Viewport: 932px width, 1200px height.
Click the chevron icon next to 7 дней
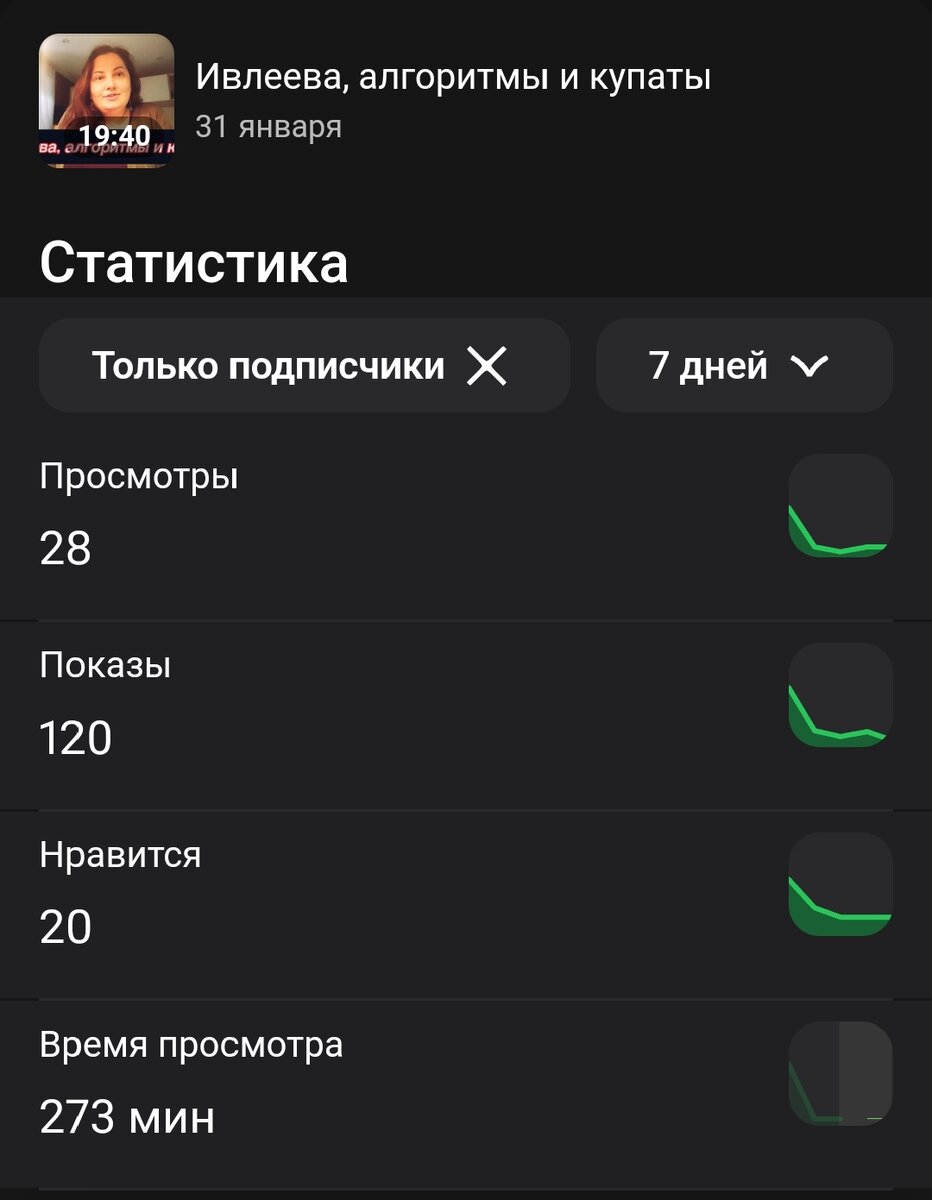[812, 366]
